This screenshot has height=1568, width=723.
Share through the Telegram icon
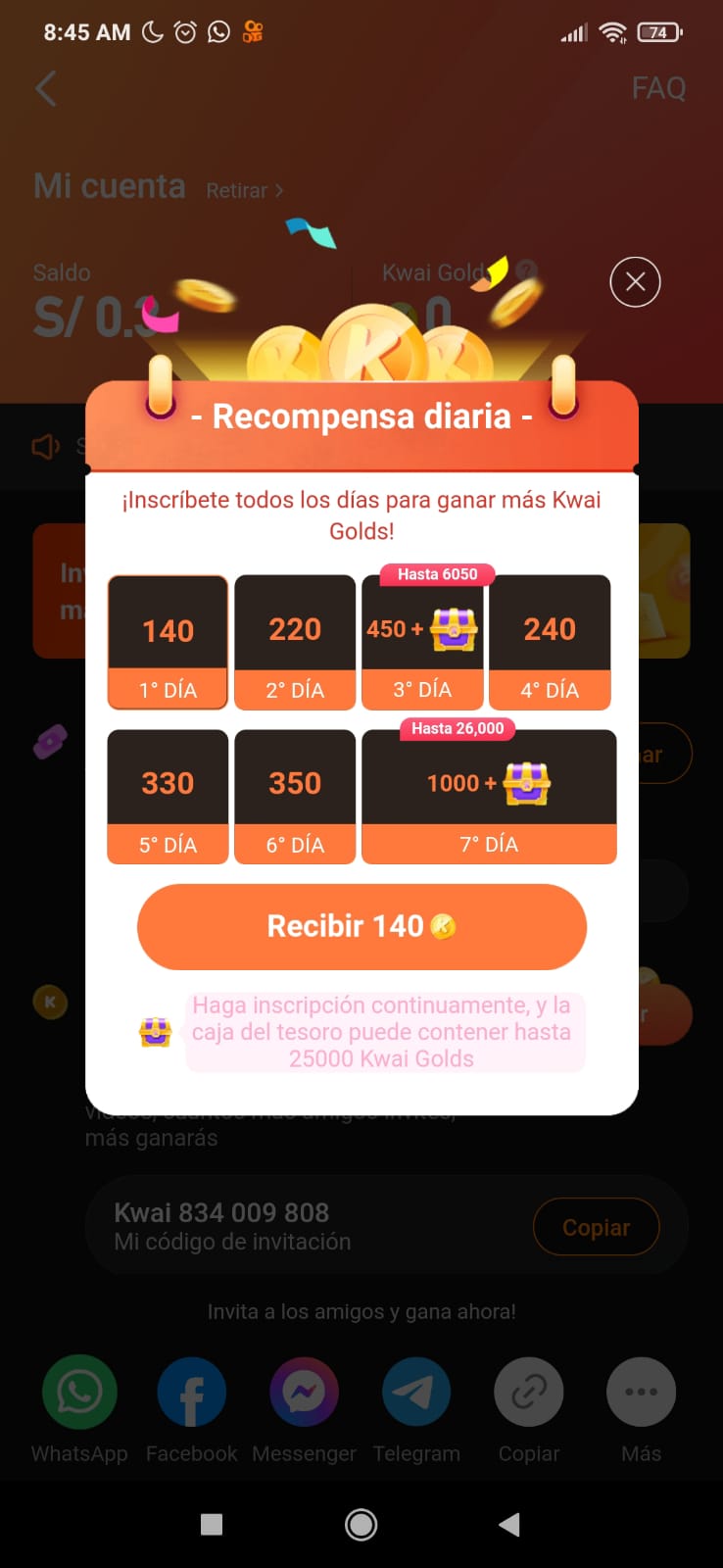point(415,1392)
